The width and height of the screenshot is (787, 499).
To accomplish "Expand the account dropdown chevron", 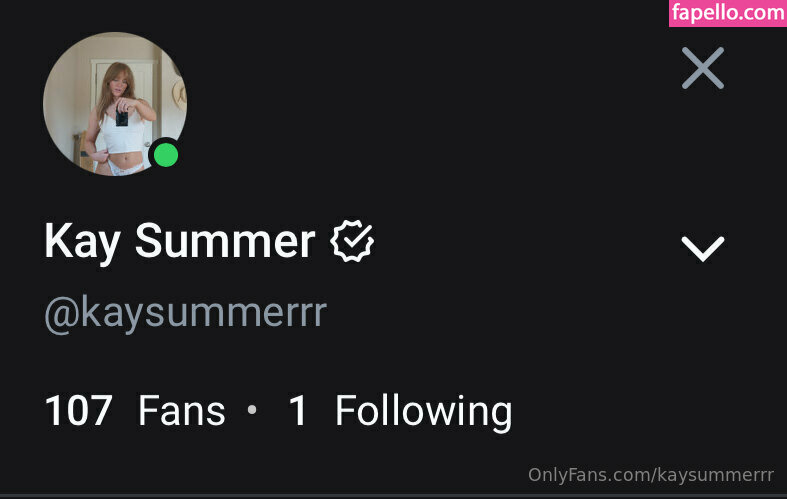I will 702,248.
